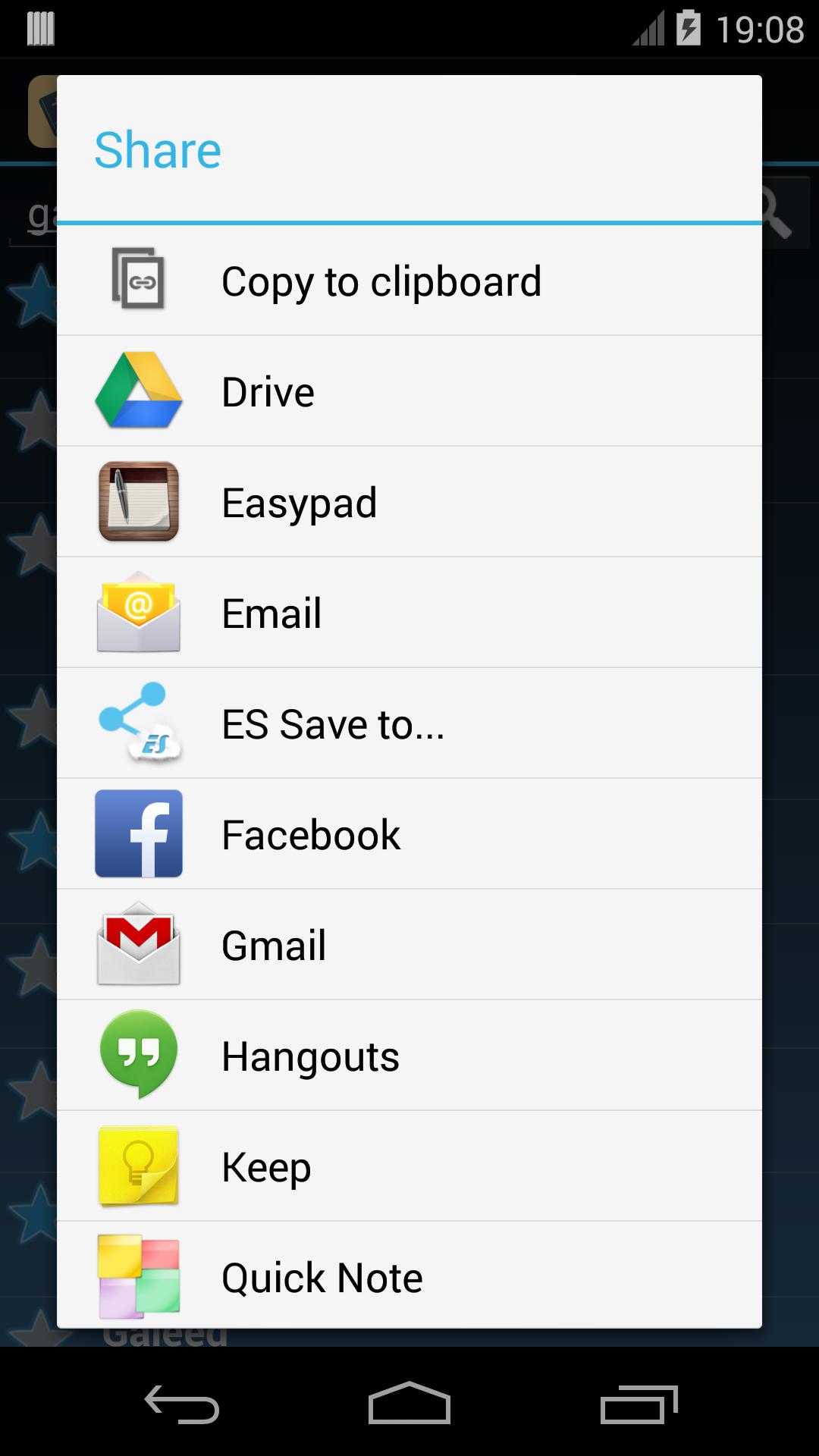Select Copy to clipboard option
The image size is (819, 1456).
(409, 281)
